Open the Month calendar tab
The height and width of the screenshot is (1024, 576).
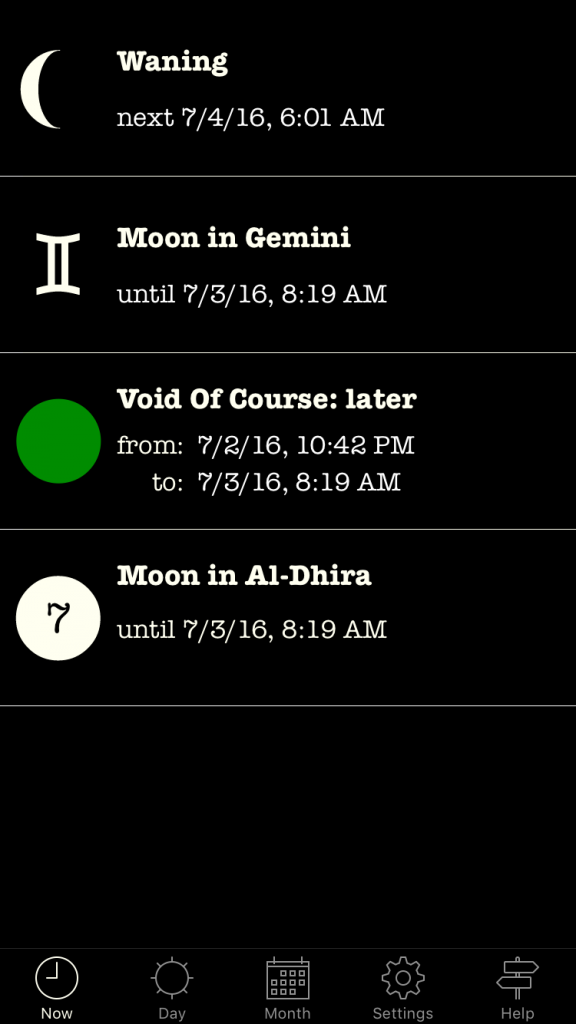(287, 987)
